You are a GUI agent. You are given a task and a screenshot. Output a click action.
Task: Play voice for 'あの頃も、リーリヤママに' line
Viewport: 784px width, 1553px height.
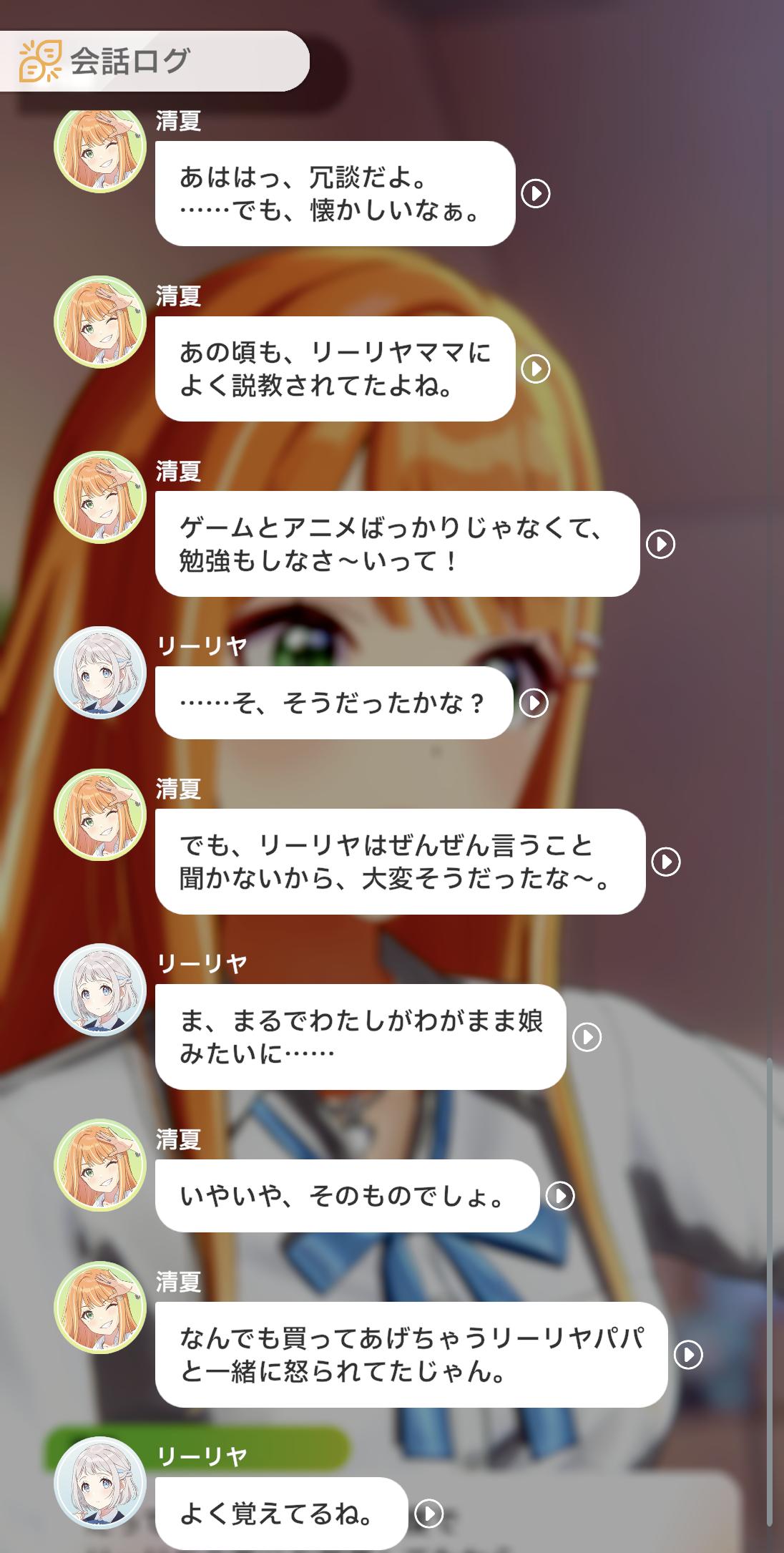pyautogui.click(x=536, y=369)
